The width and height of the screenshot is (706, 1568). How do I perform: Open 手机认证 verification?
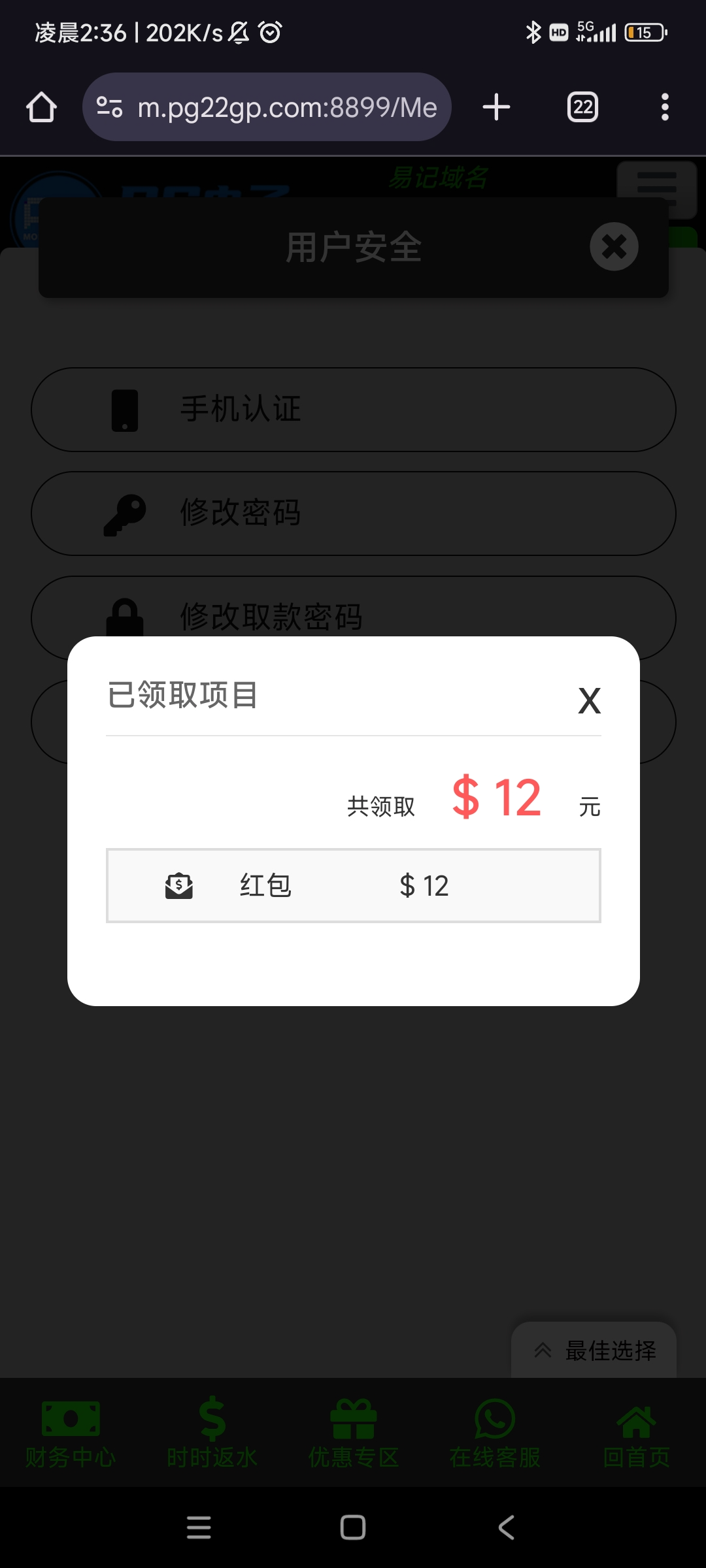point(353,410)
